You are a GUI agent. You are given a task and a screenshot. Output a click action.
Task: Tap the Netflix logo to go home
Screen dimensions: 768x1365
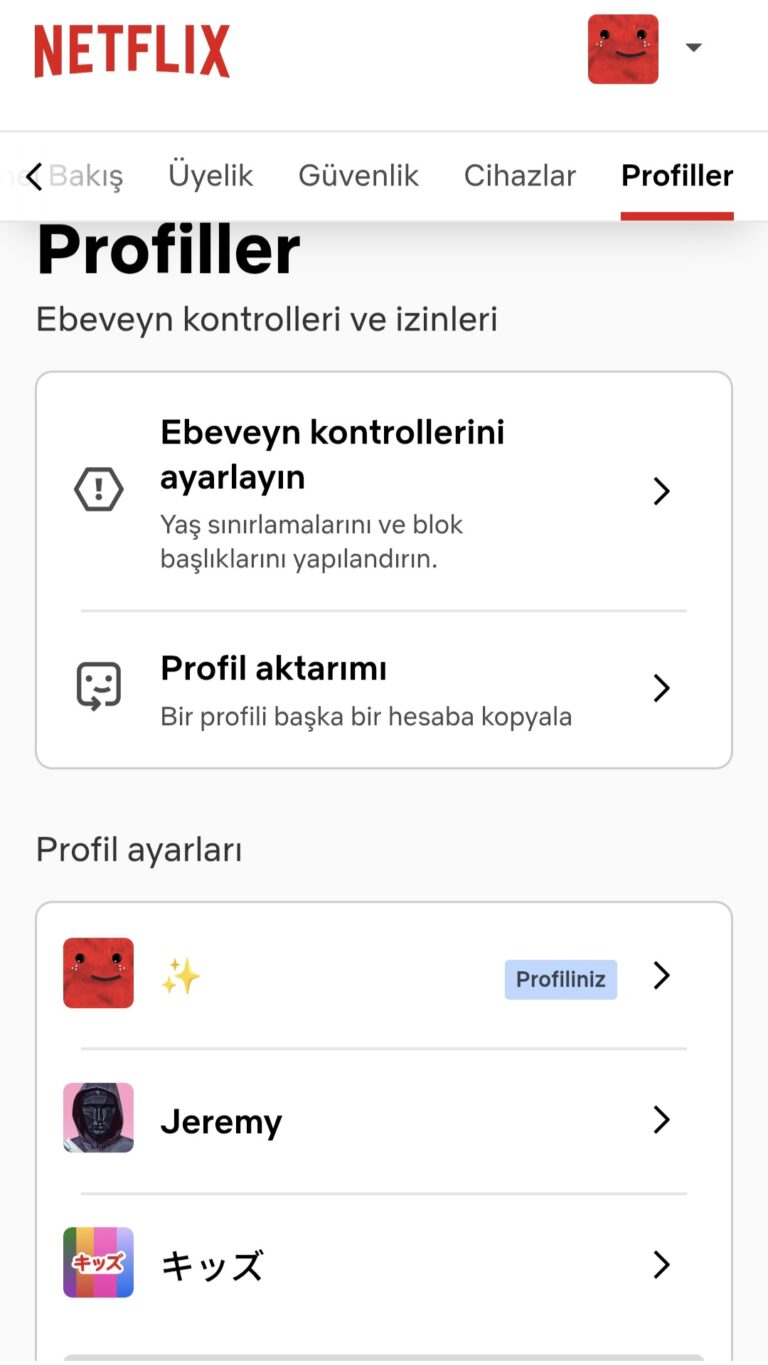pyautogui.click(x=132, y=51)
